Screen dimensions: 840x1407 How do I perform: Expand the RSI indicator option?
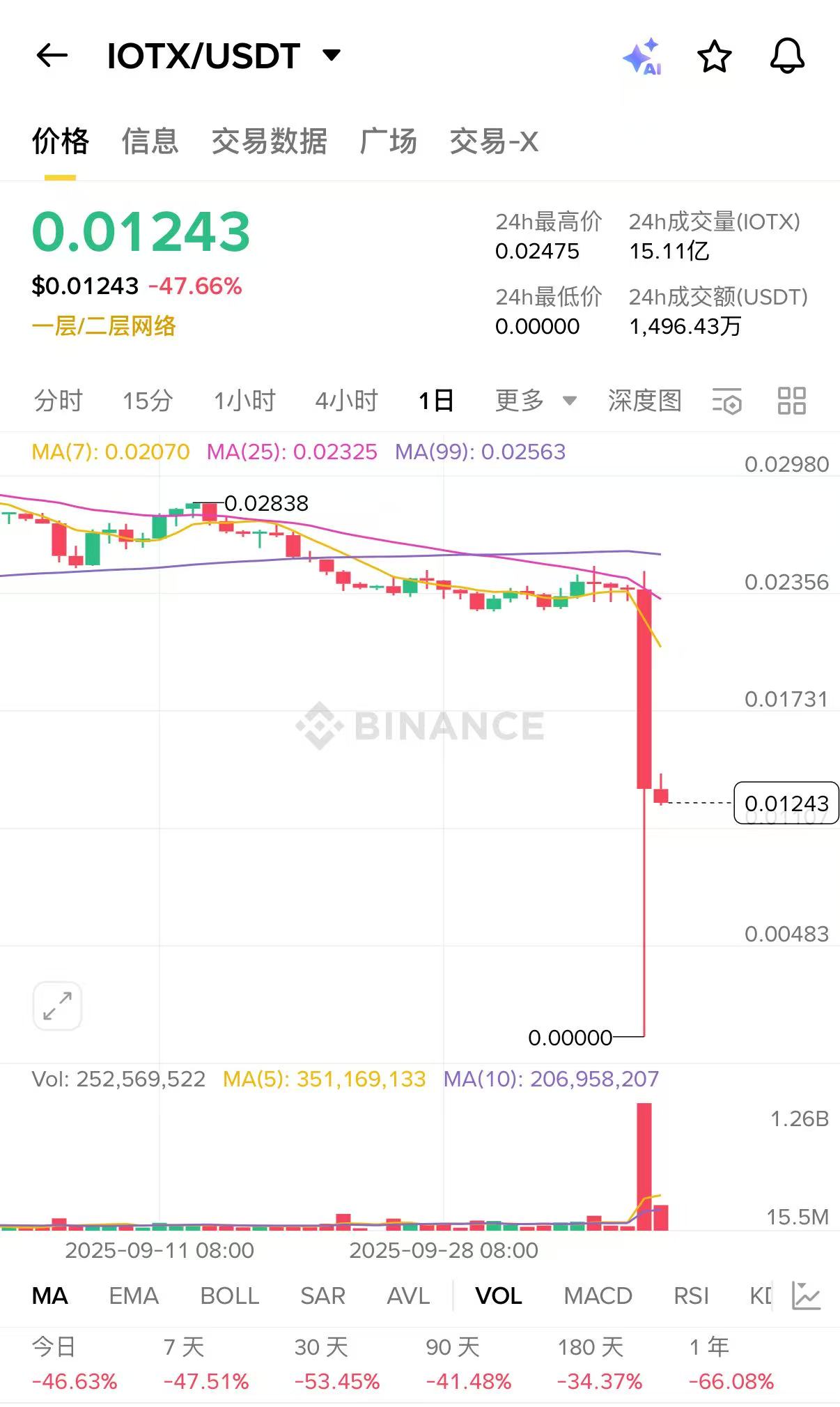point(690,1295)
